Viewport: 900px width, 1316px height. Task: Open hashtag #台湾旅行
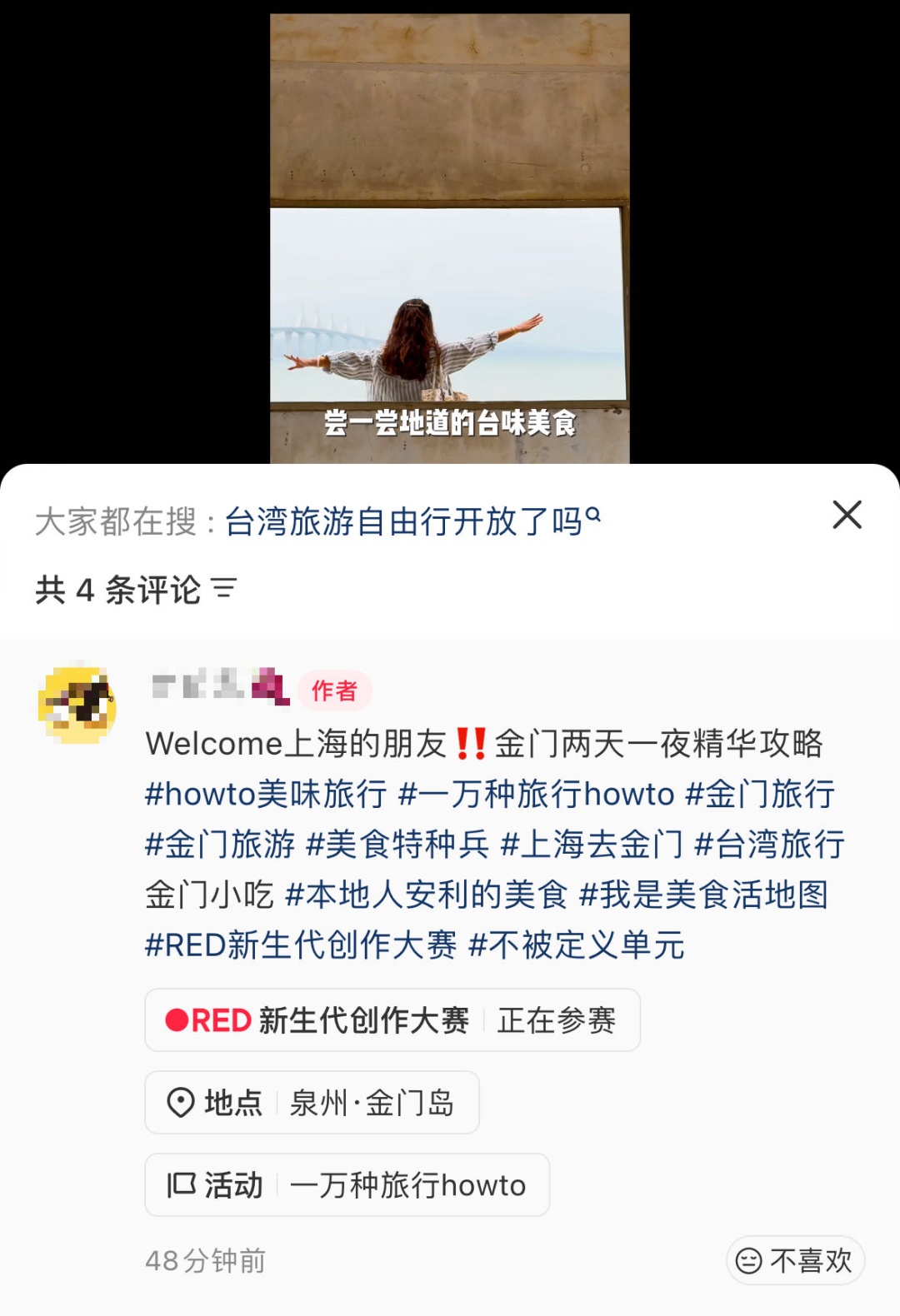[769, 845]
